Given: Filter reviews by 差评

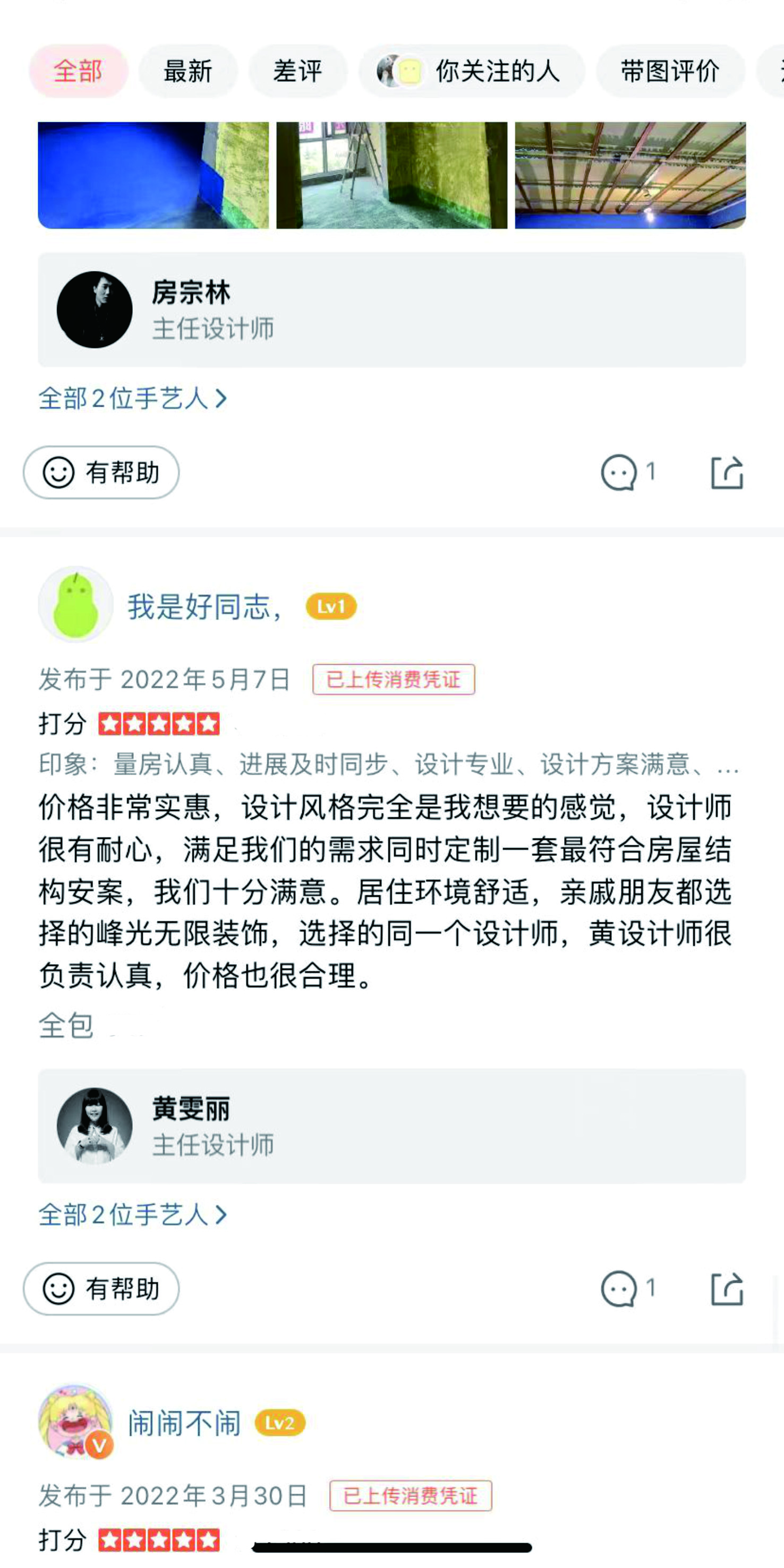Looking at the screenshot, I should 297,71.
